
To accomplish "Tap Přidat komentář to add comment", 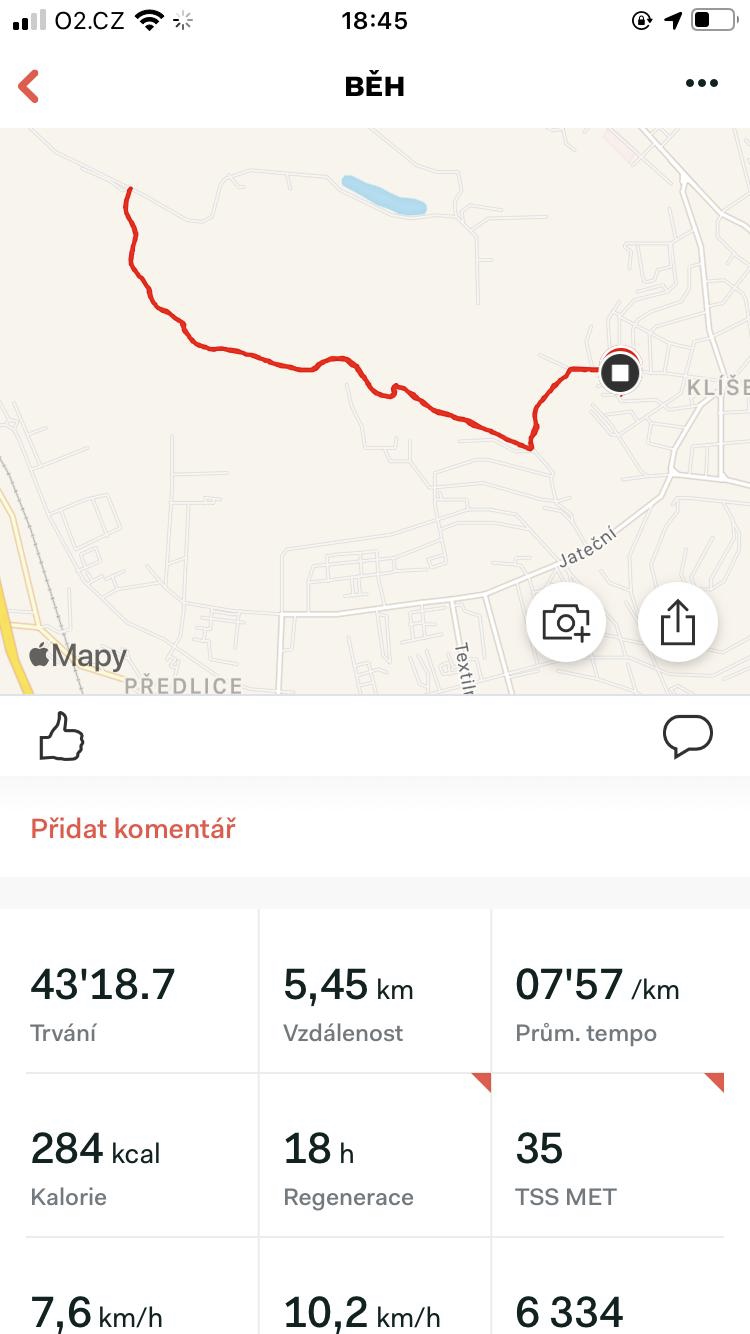I will [x=133, y=828].
